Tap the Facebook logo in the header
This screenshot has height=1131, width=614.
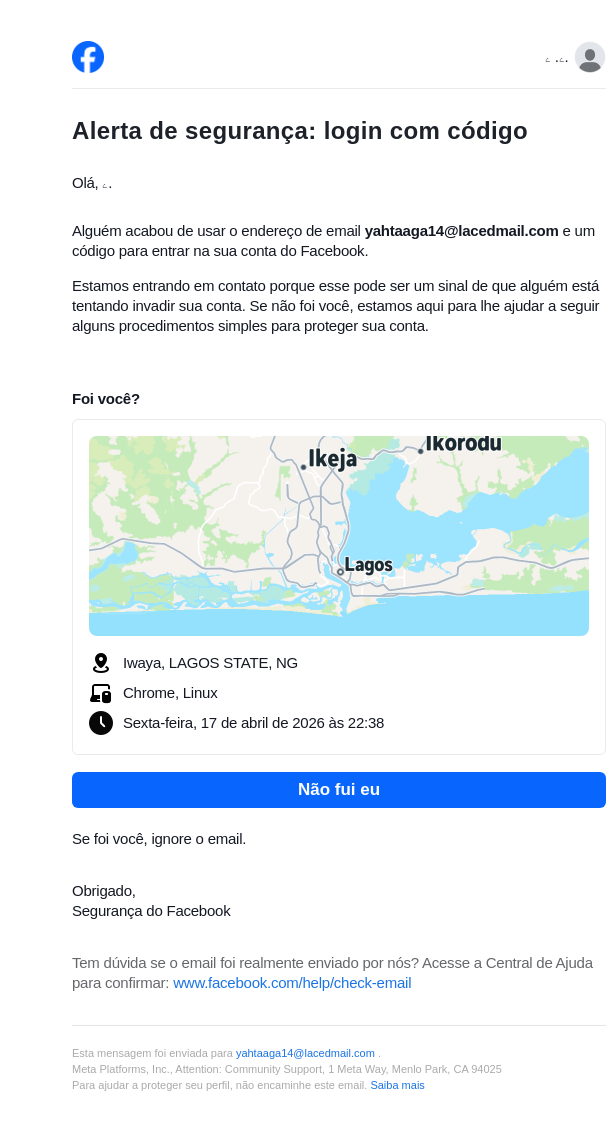tap(88, 57)
